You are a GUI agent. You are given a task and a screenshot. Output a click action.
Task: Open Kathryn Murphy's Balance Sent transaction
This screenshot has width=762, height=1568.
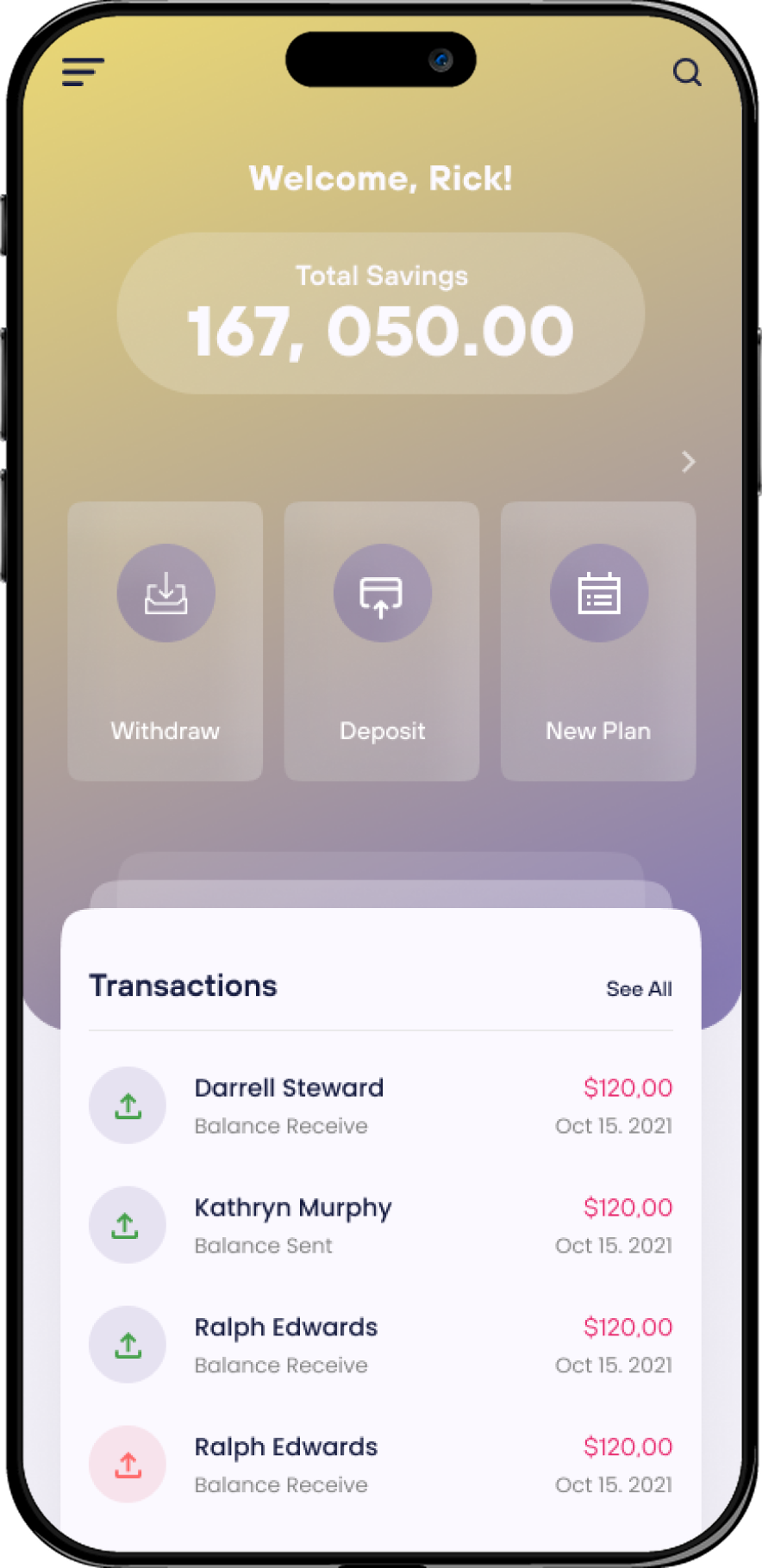click(x=380, y=1225)
